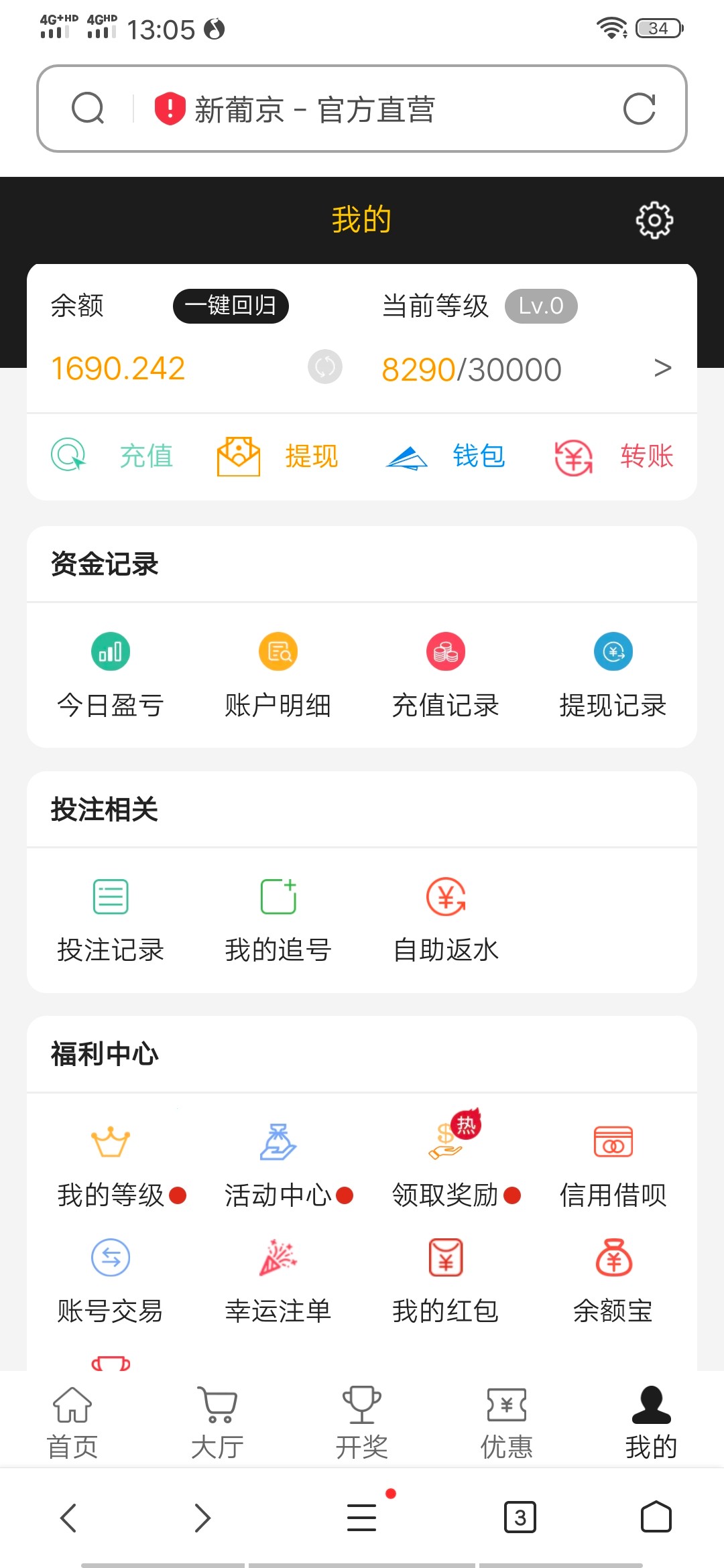724x1568 pixels.
Task: Expand the current level details arrow
Action: point(662,368)
